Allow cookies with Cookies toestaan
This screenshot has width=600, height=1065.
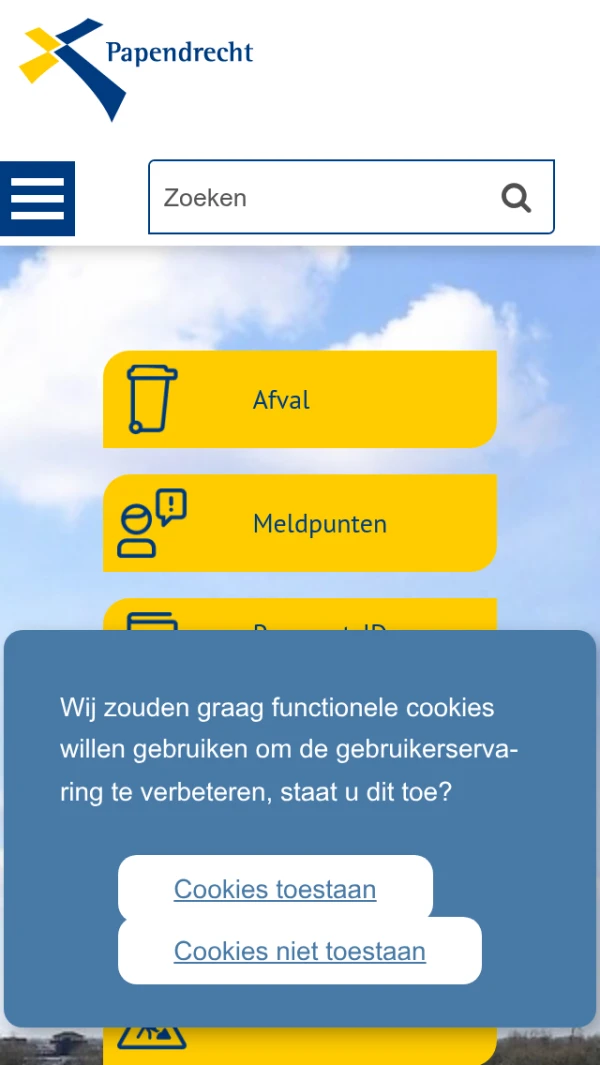click(275, 888)
